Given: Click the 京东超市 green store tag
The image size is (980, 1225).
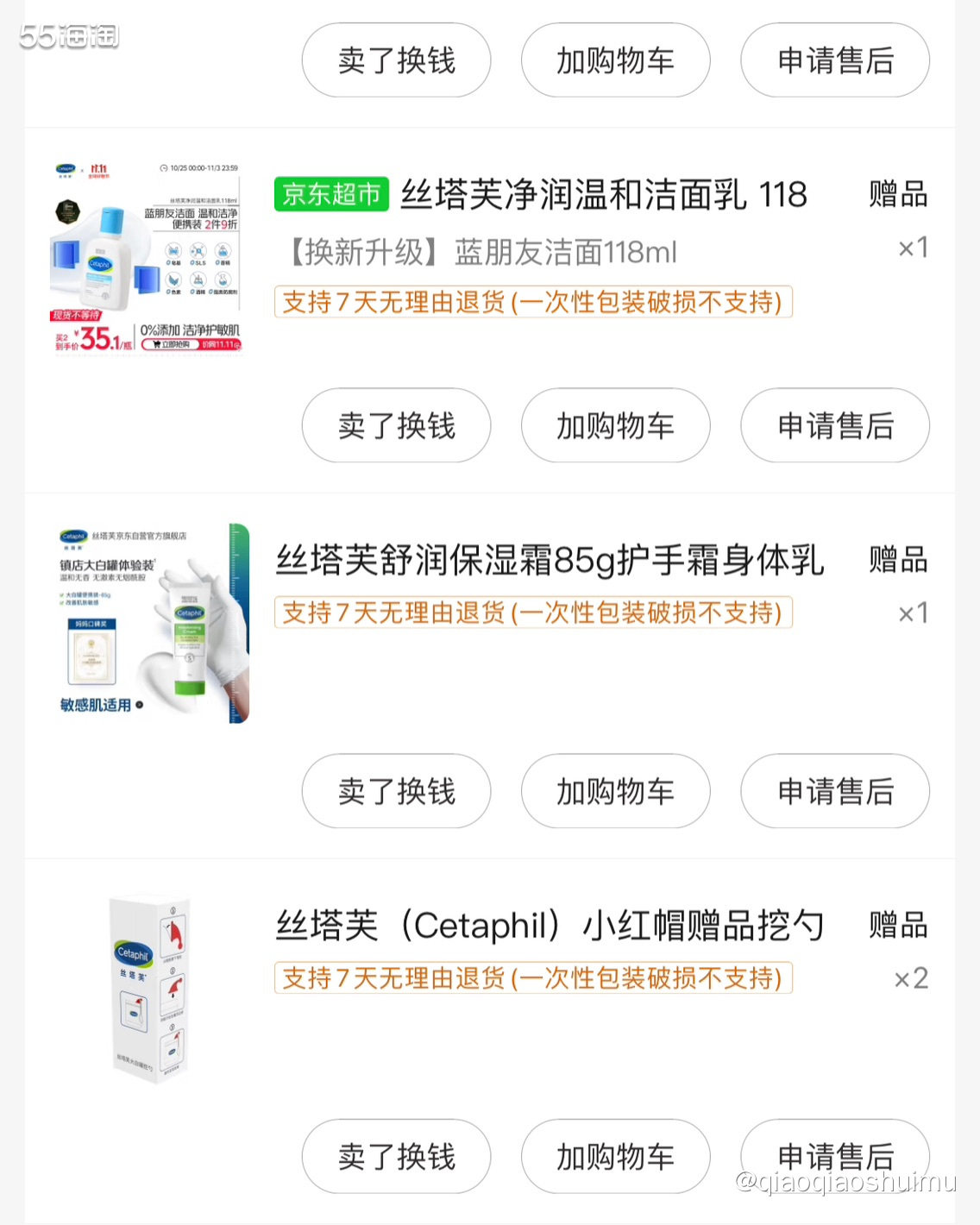Looking at the screenshot, I should coord(331,195).
